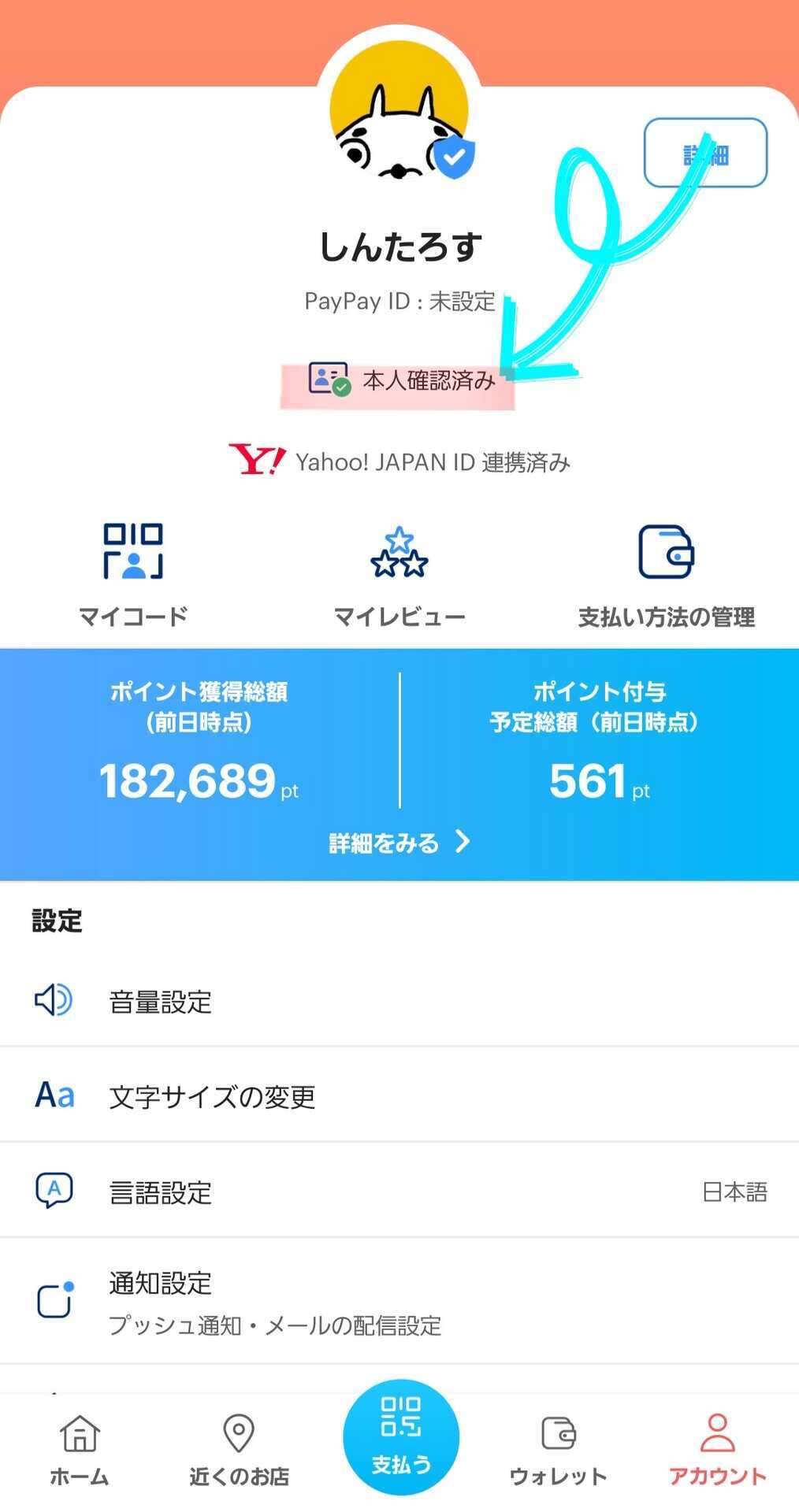This screenshot has width=799, height=1512.
Task: Open マイレビュー
Action: [399, 574]
